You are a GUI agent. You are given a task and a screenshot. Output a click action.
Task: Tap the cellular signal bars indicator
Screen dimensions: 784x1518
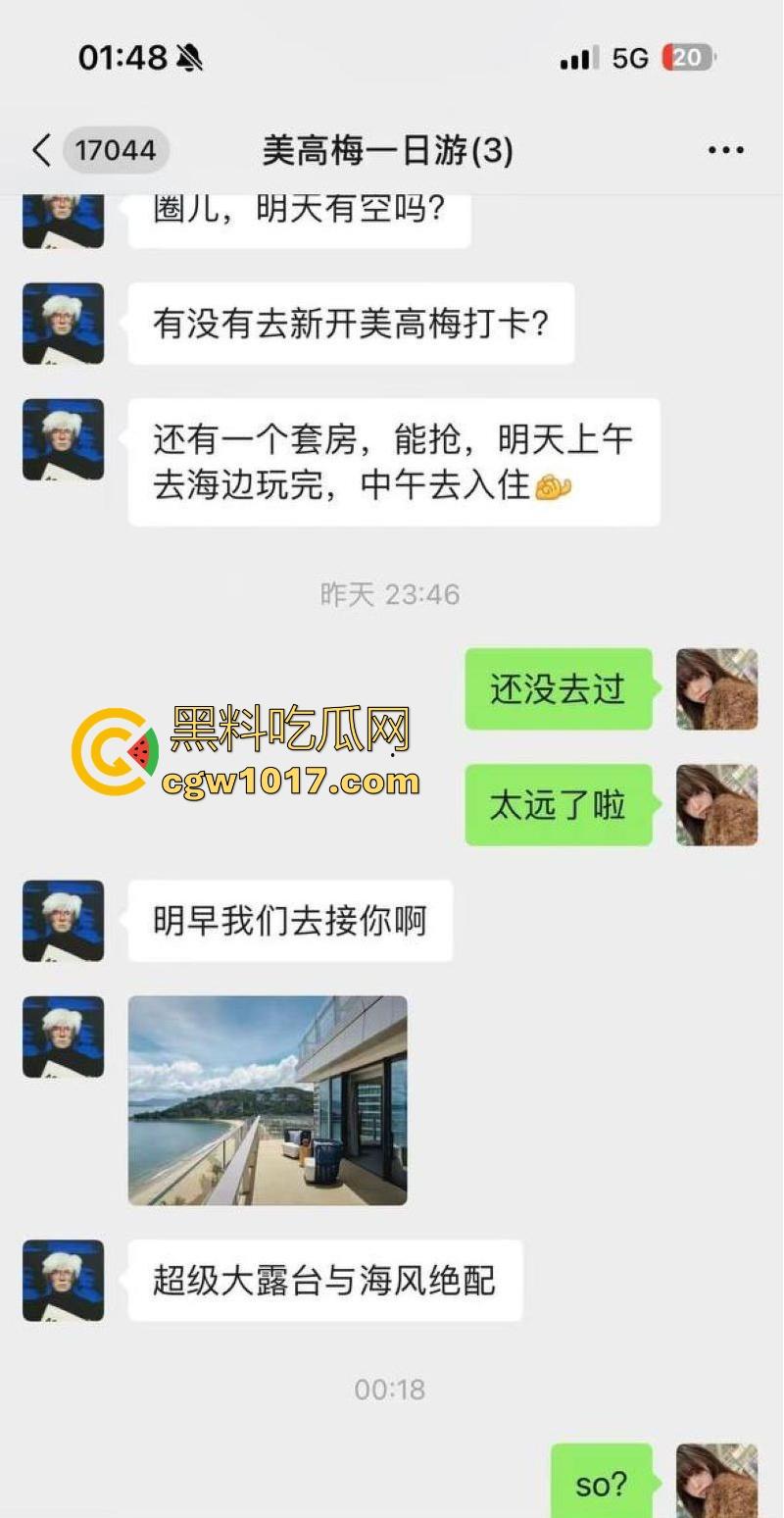[x=576, y=59]
